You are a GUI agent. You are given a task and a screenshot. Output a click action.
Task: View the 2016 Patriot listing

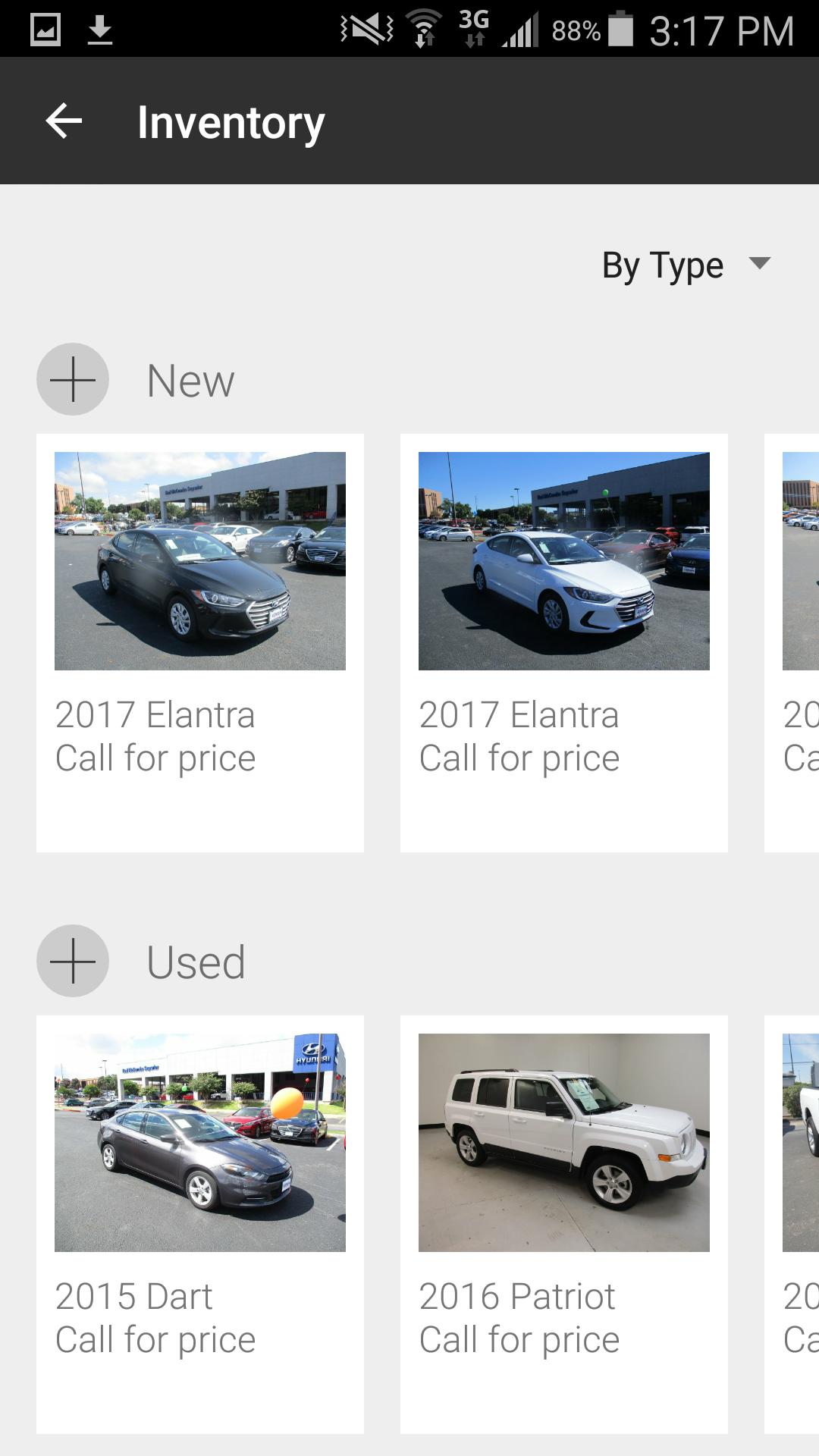(x=564, y=1223)
